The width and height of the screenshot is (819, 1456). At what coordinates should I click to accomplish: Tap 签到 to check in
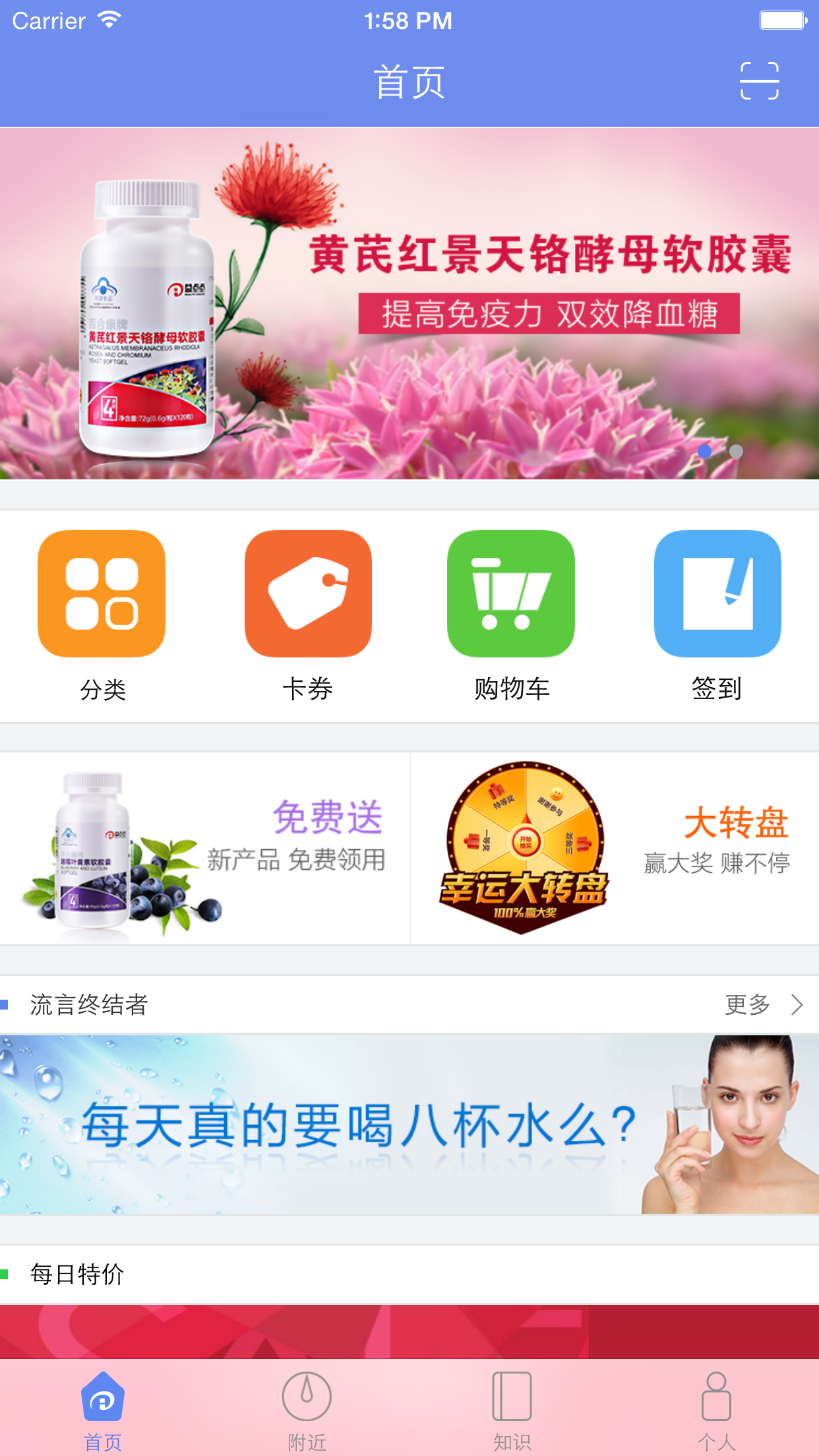[x=717, y=614]
